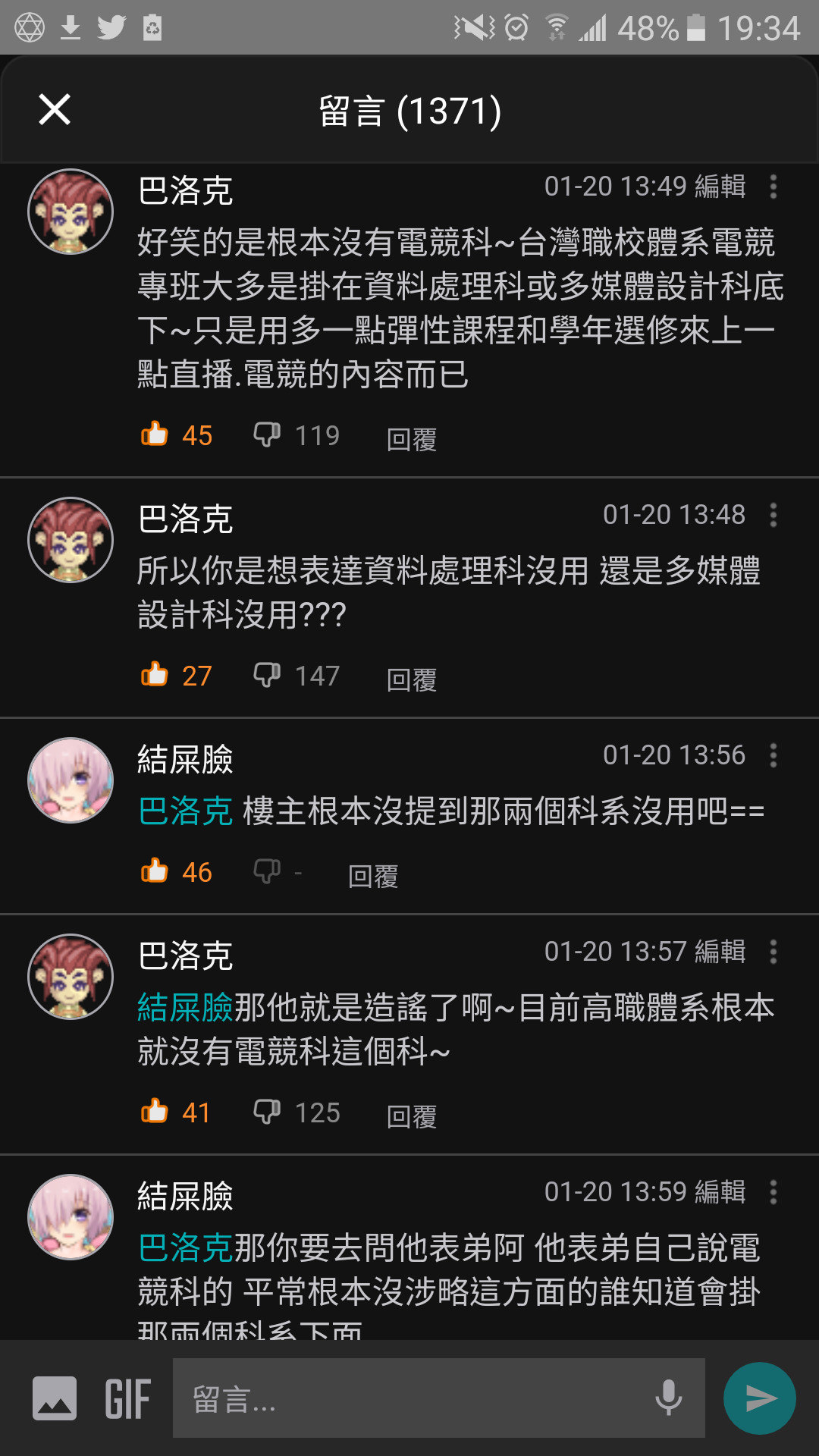Send the comment with the arrow button

(760, 1398)
